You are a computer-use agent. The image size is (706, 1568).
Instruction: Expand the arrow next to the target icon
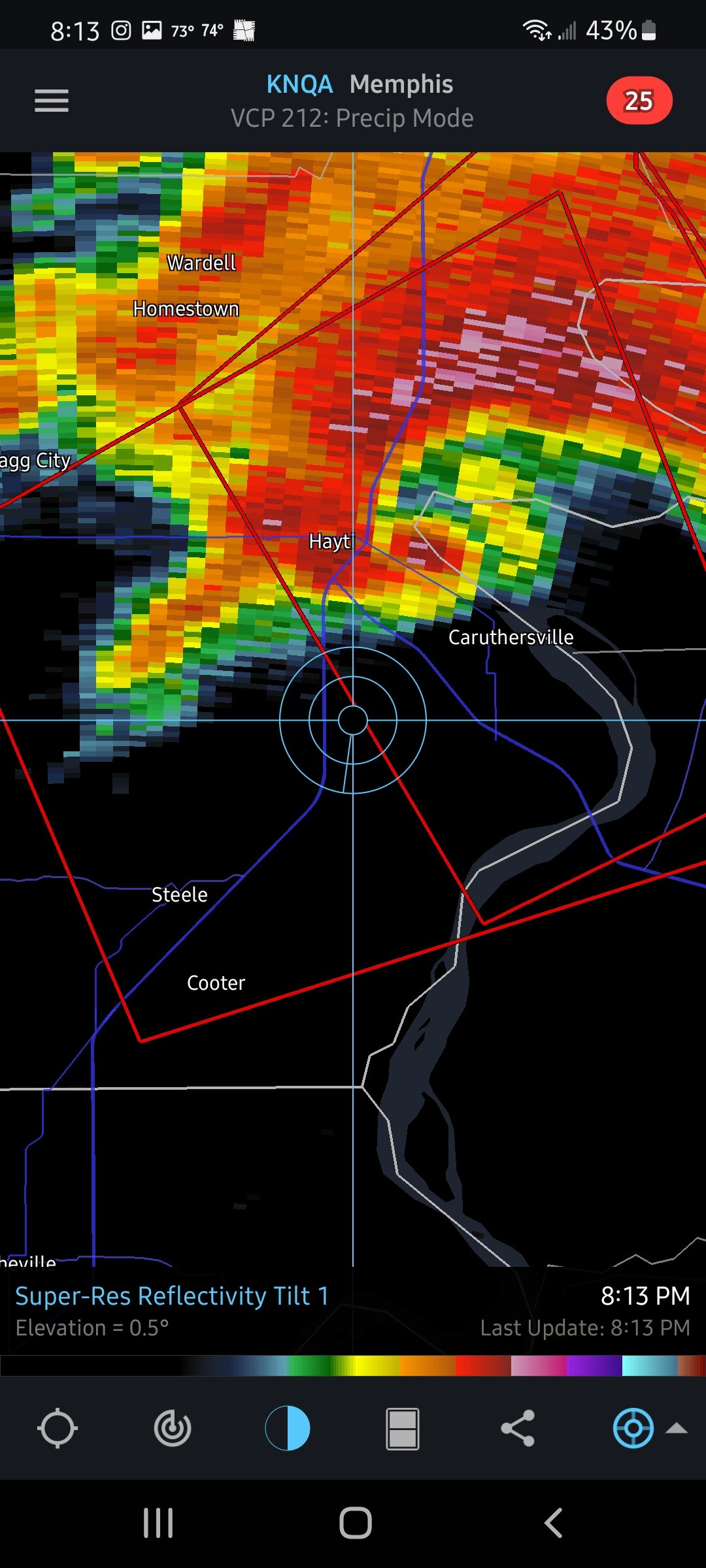click(x=677, y=1429)
